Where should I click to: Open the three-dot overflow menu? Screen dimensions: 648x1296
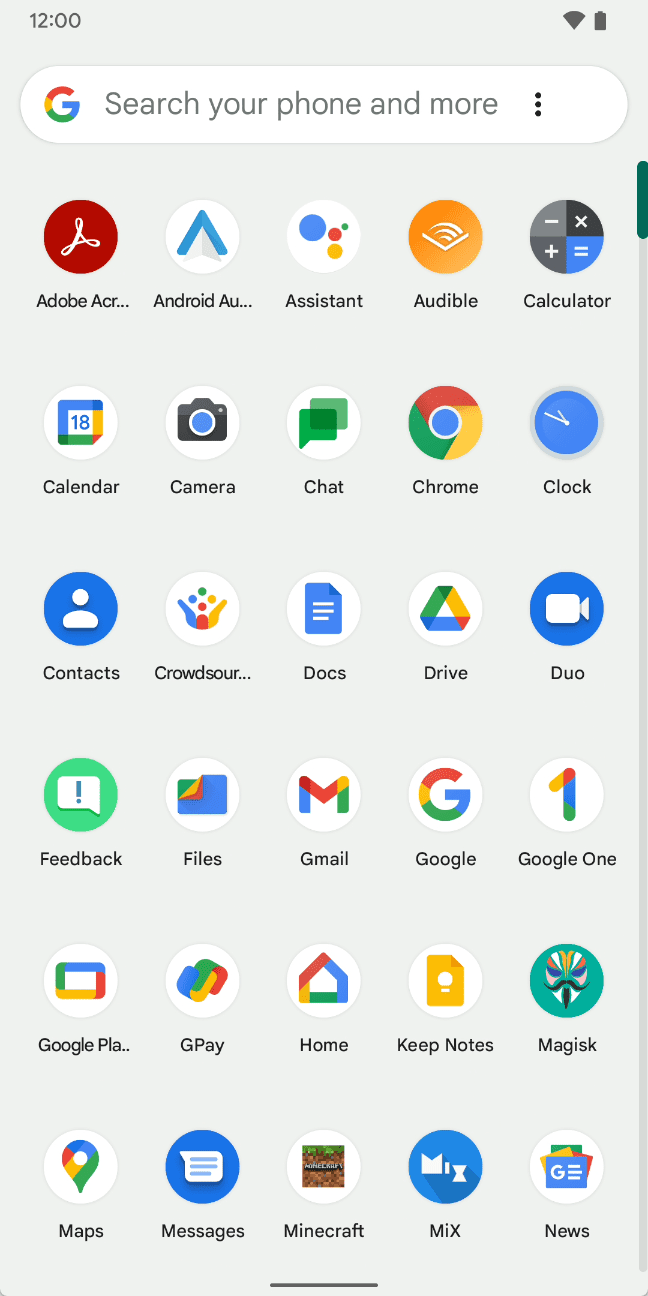point(538,104)
